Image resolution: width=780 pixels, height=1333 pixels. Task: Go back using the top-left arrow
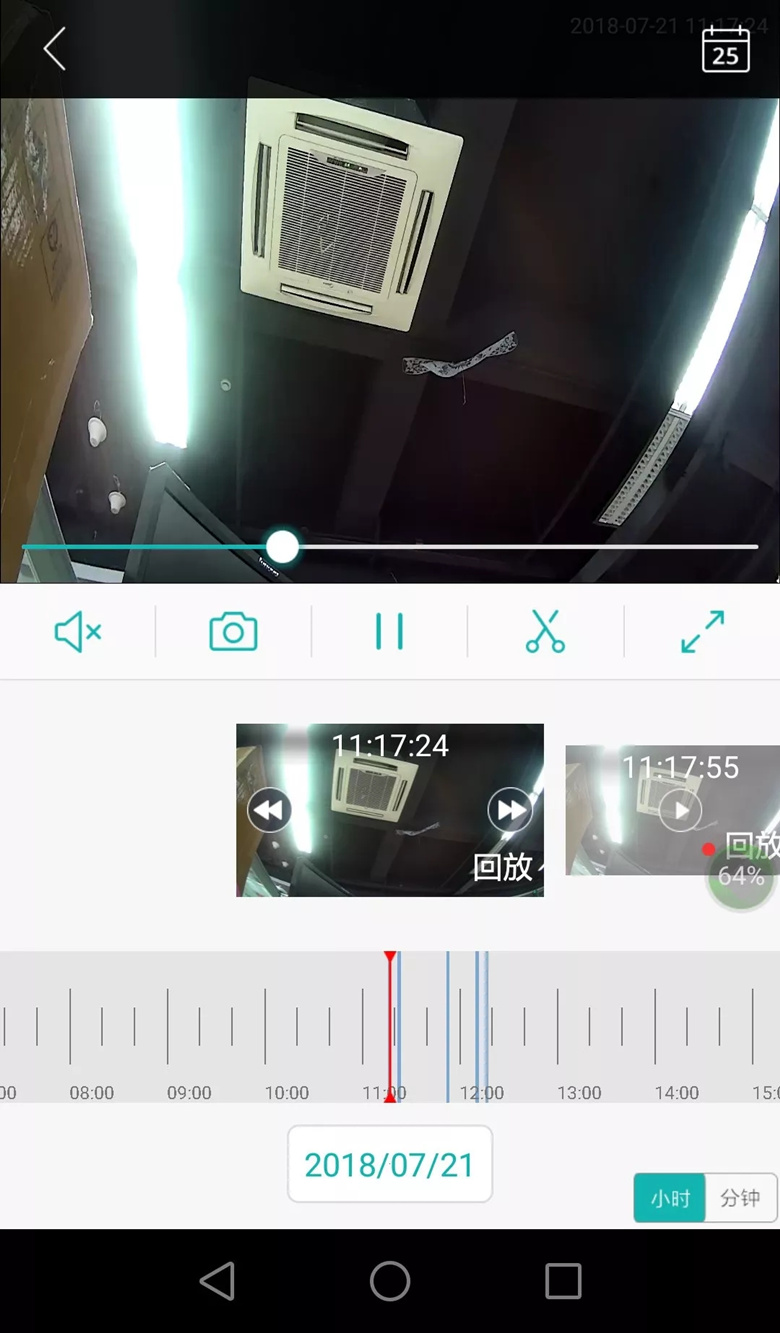(x=55, y=48)
